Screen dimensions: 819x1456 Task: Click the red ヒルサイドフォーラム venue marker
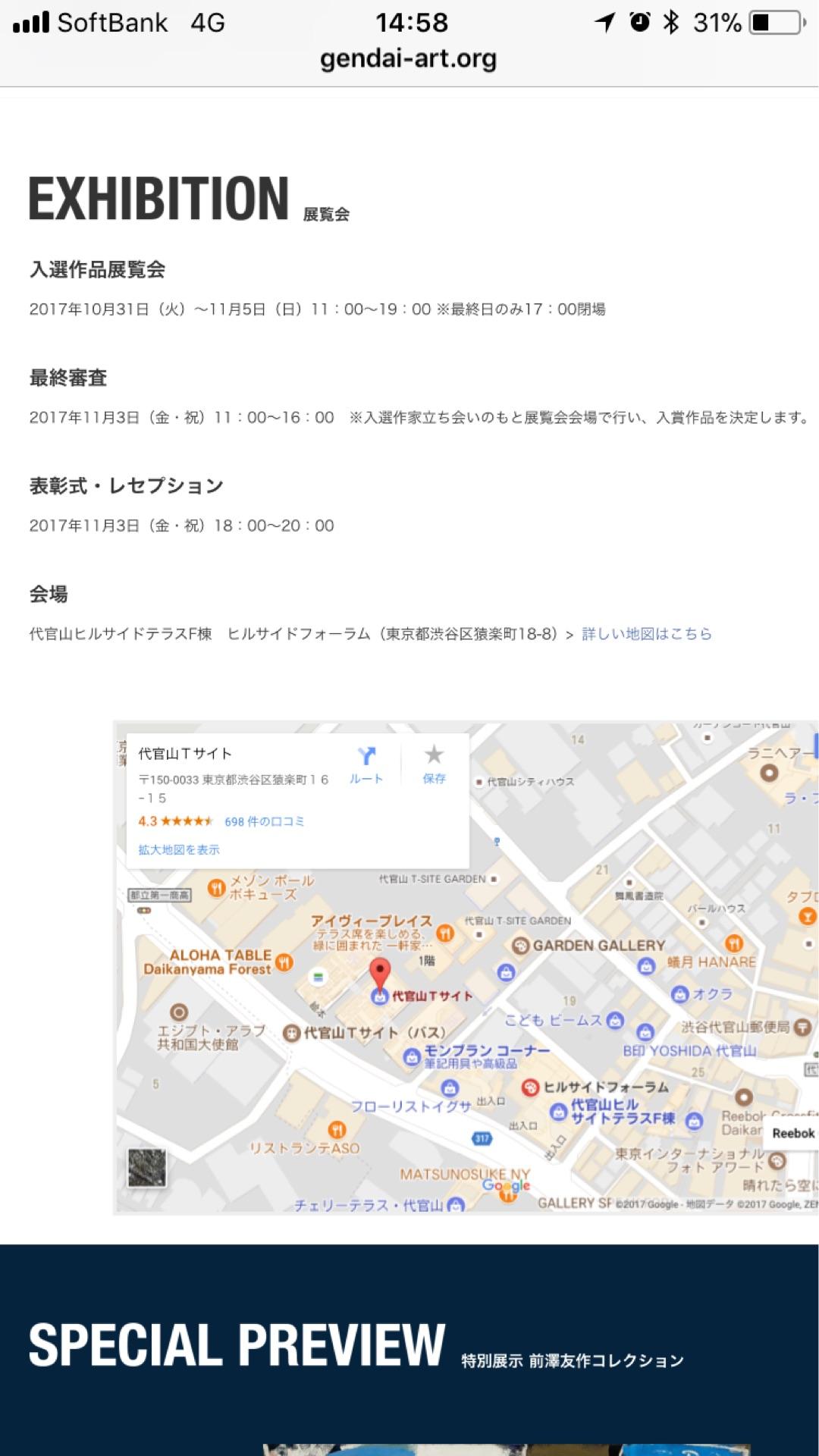pyautogui.click(x=531, y=1087)
